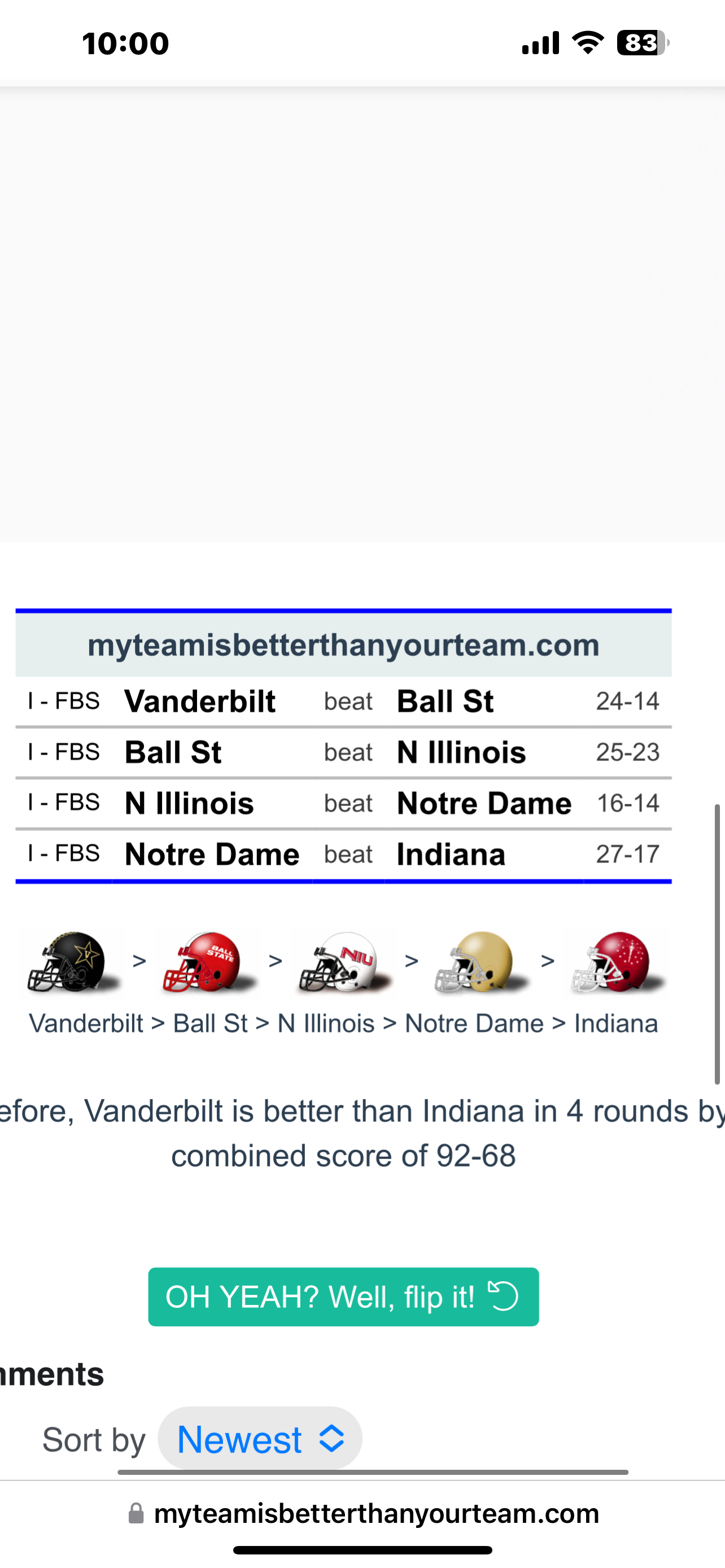Tap the 'OH YEAH? Well, flip it!' button
Screen dimensions: 725x1568
pos(343,1297)
